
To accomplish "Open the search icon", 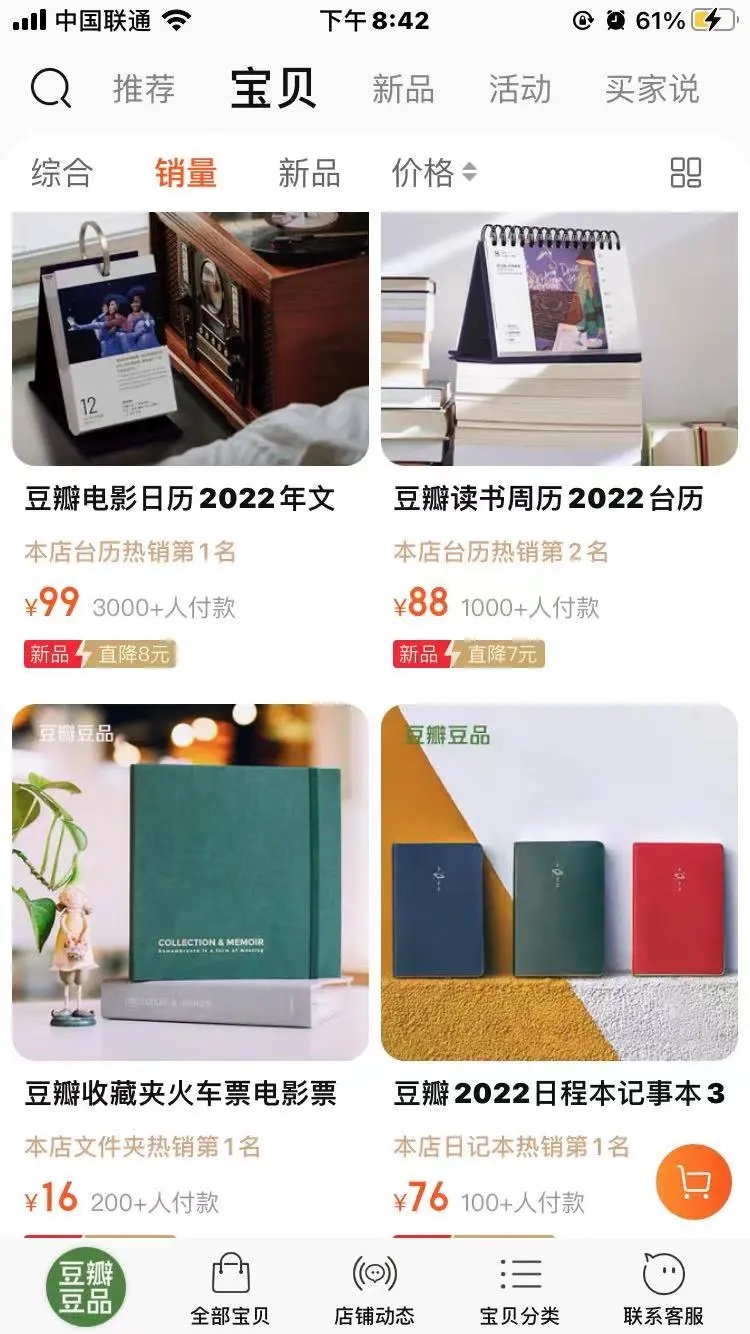I will coord(50,89).
